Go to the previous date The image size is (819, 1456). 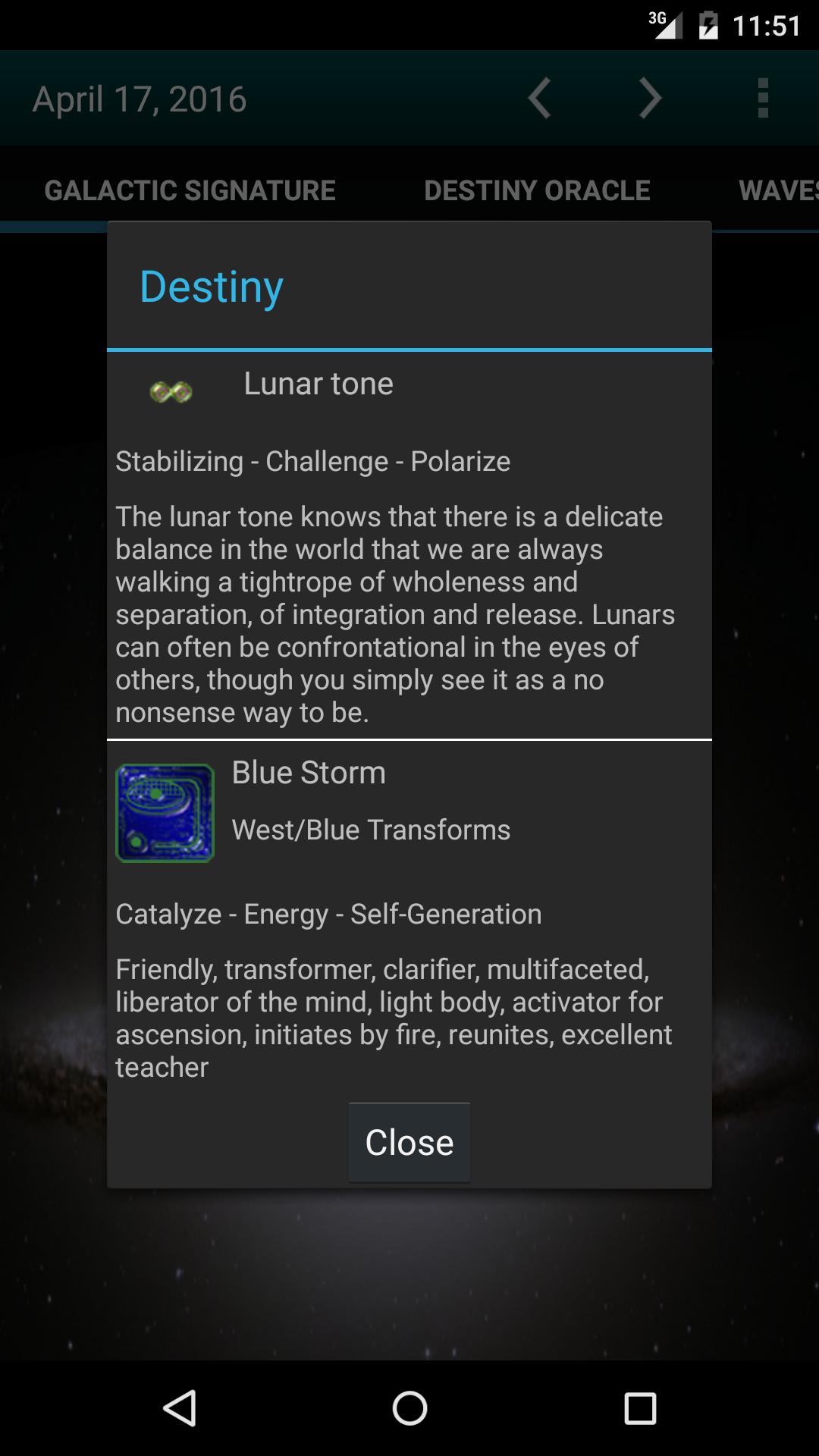coord(540,99)
